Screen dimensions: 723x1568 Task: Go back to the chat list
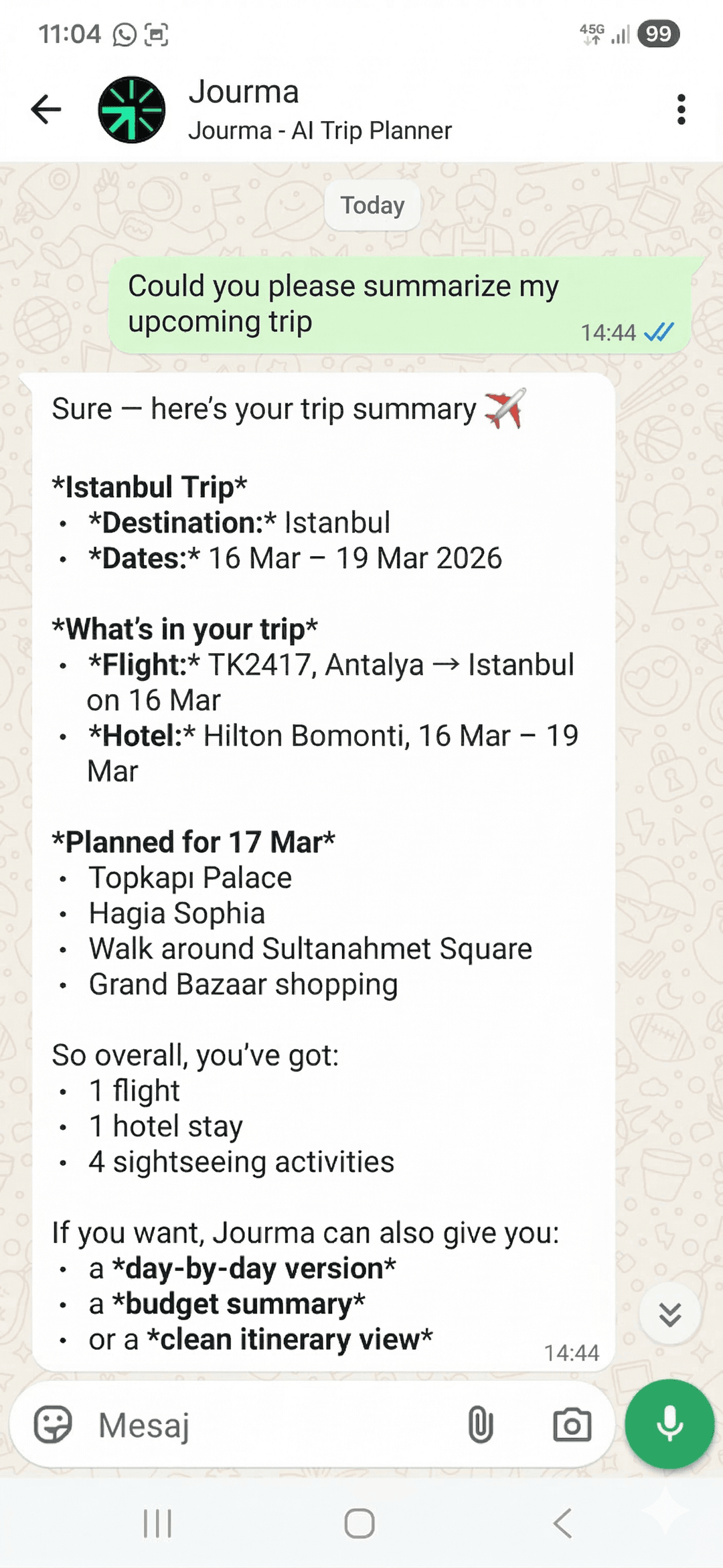pos(46,109)
